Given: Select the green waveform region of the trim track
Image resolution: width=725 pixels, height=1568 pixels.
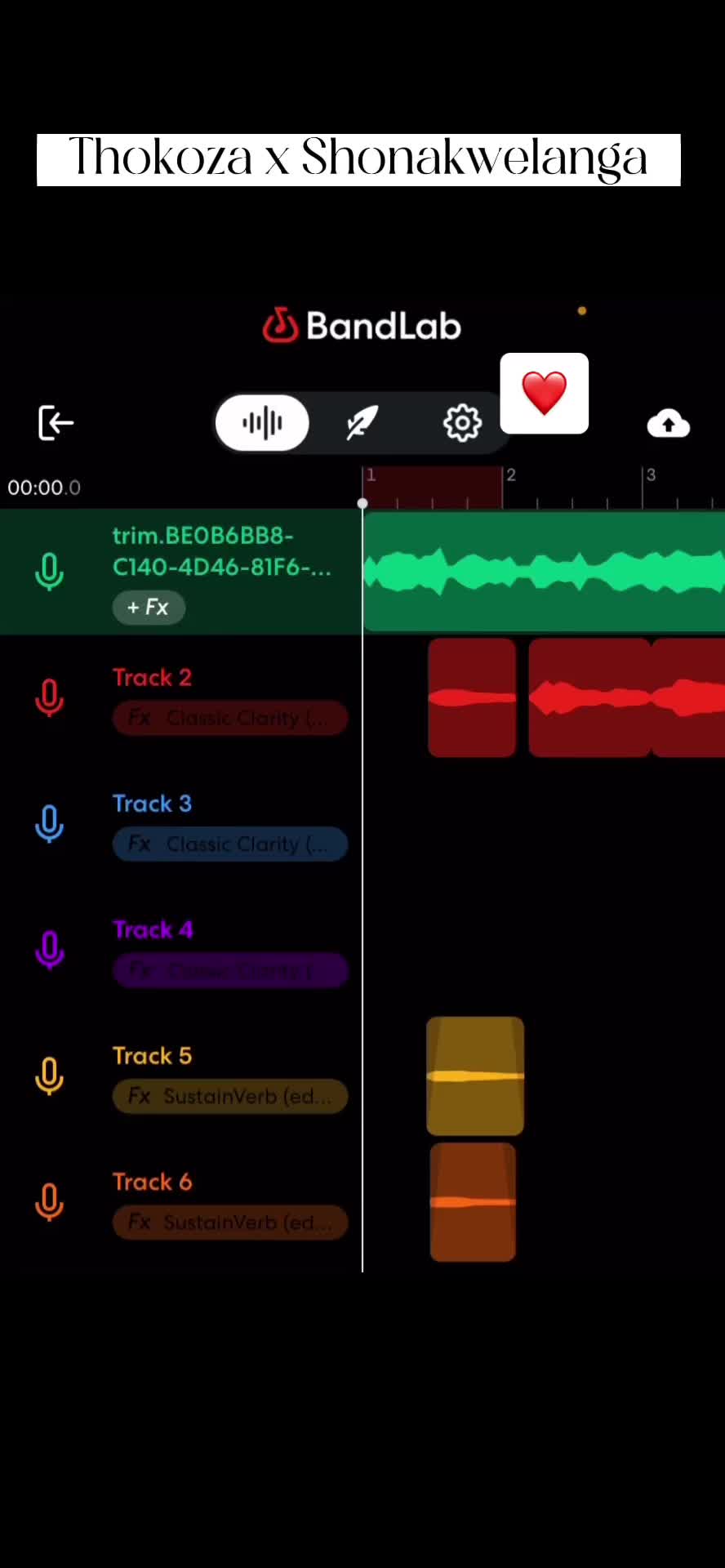Looking at the screenshot, I should click(544, 572).
